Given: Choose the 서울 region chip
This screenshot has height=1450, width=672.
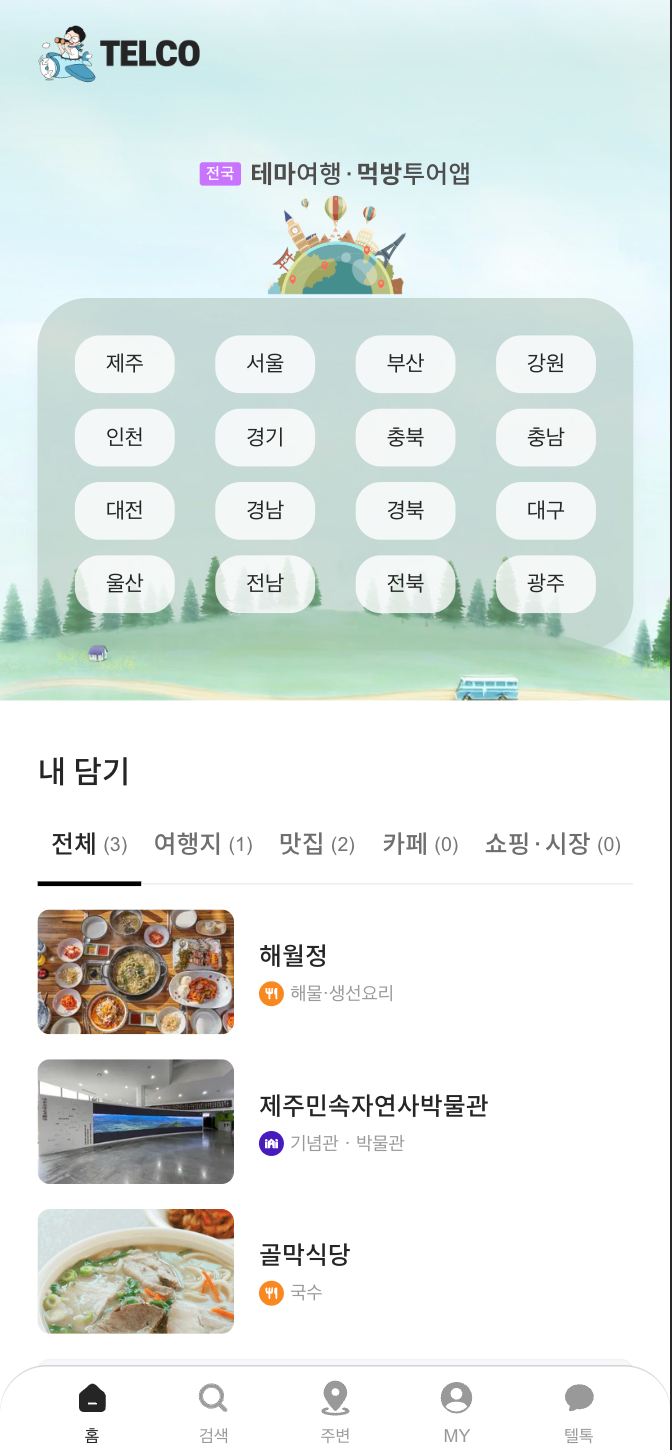Looking at the screenshot, I should (265, 364).
